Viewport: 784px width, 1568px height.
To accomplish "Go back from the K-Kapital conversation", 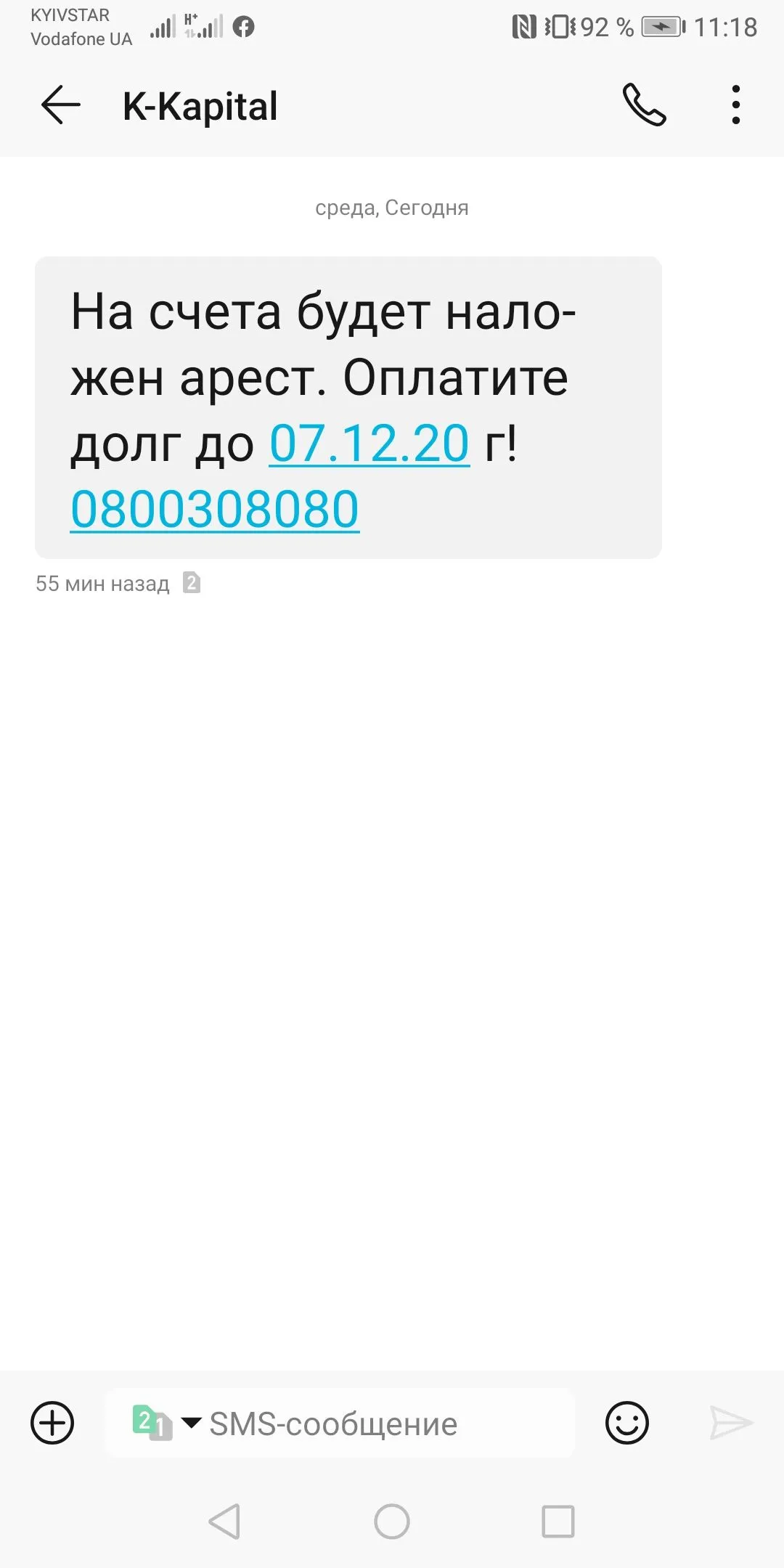I will click(x=60, y=106).
